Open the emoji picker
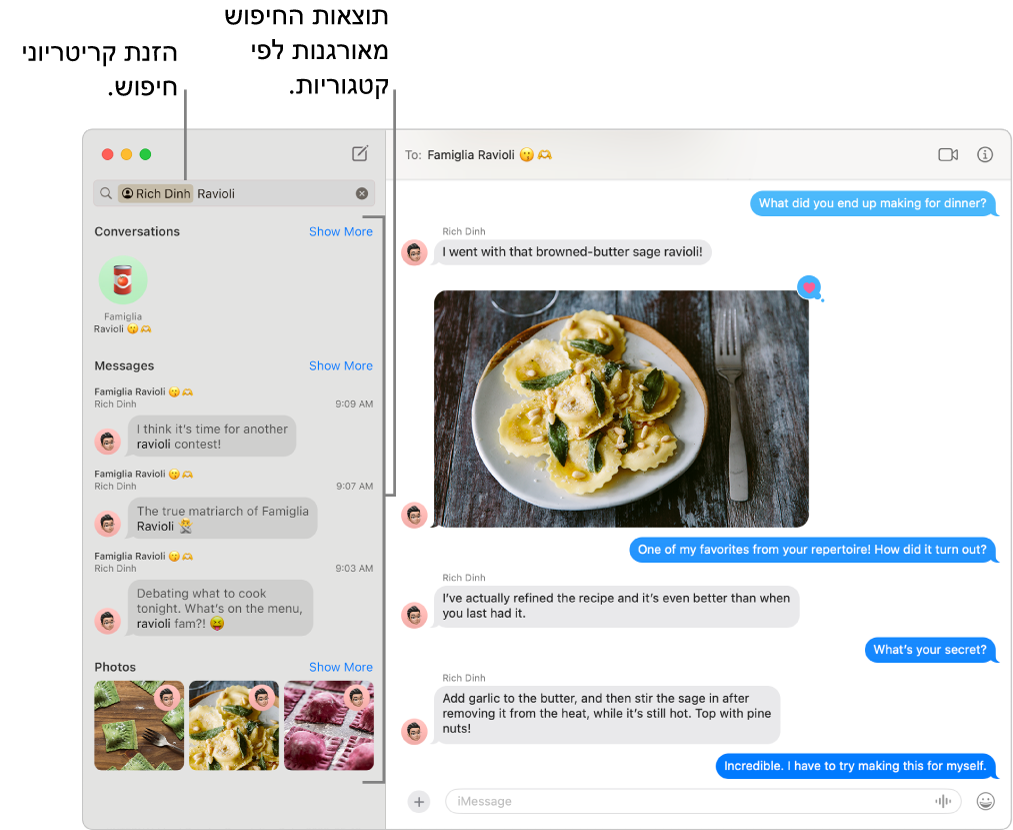This screenshot has height=830, width=1013. pos(986,801)
